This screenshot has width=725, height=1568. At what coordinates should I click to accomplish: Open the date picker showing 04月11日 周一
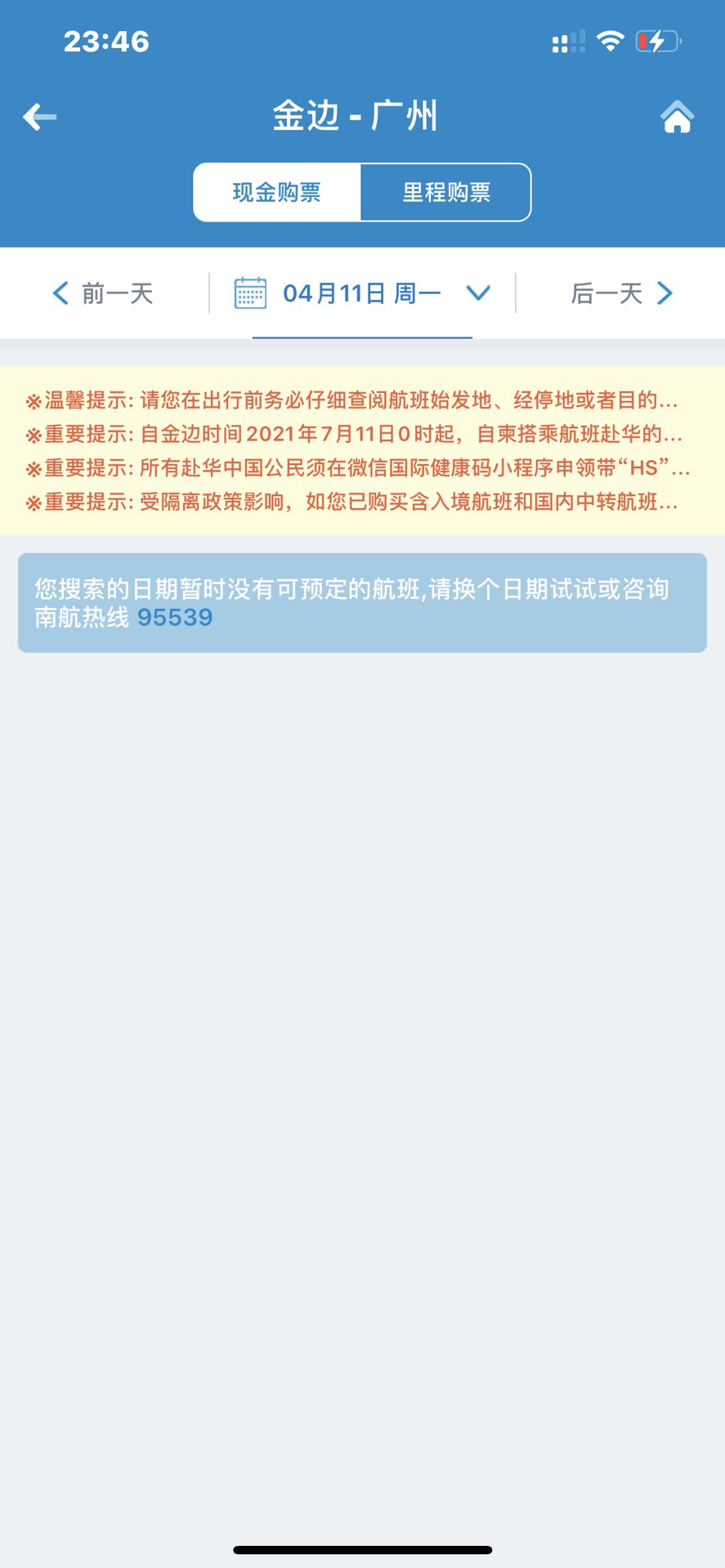362,293
